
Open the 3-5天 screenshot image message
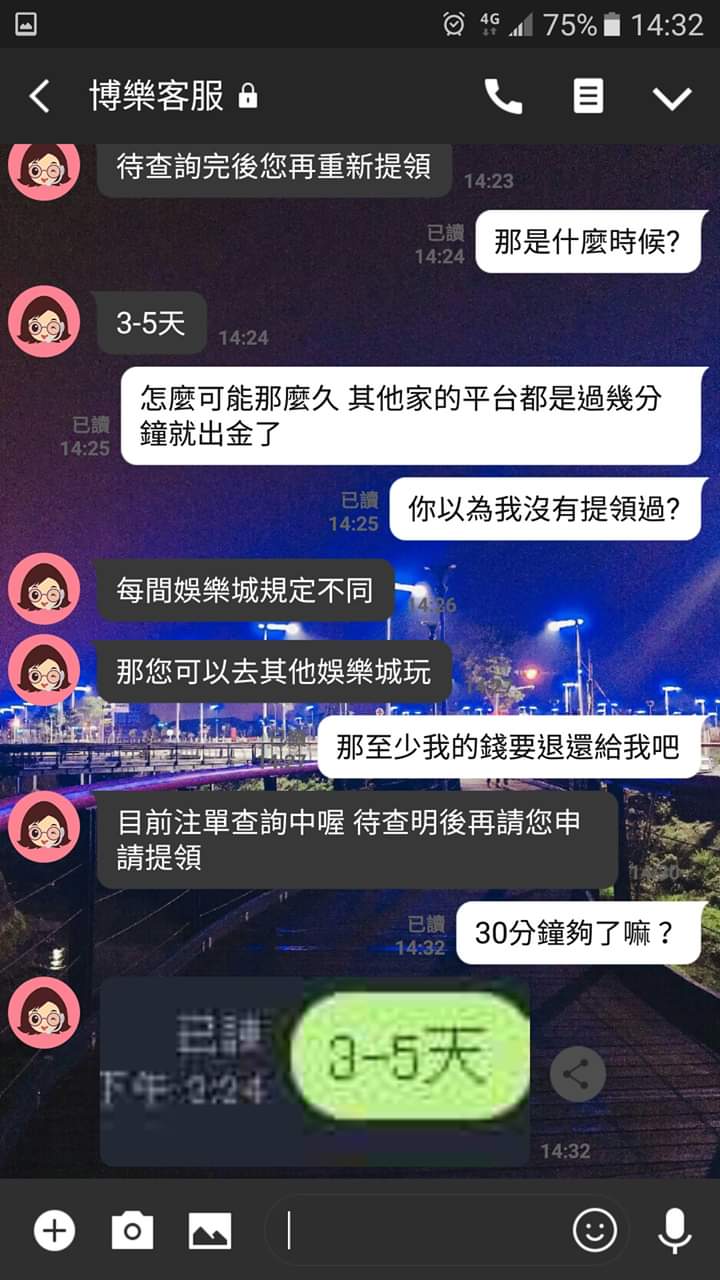point(315,1070)
